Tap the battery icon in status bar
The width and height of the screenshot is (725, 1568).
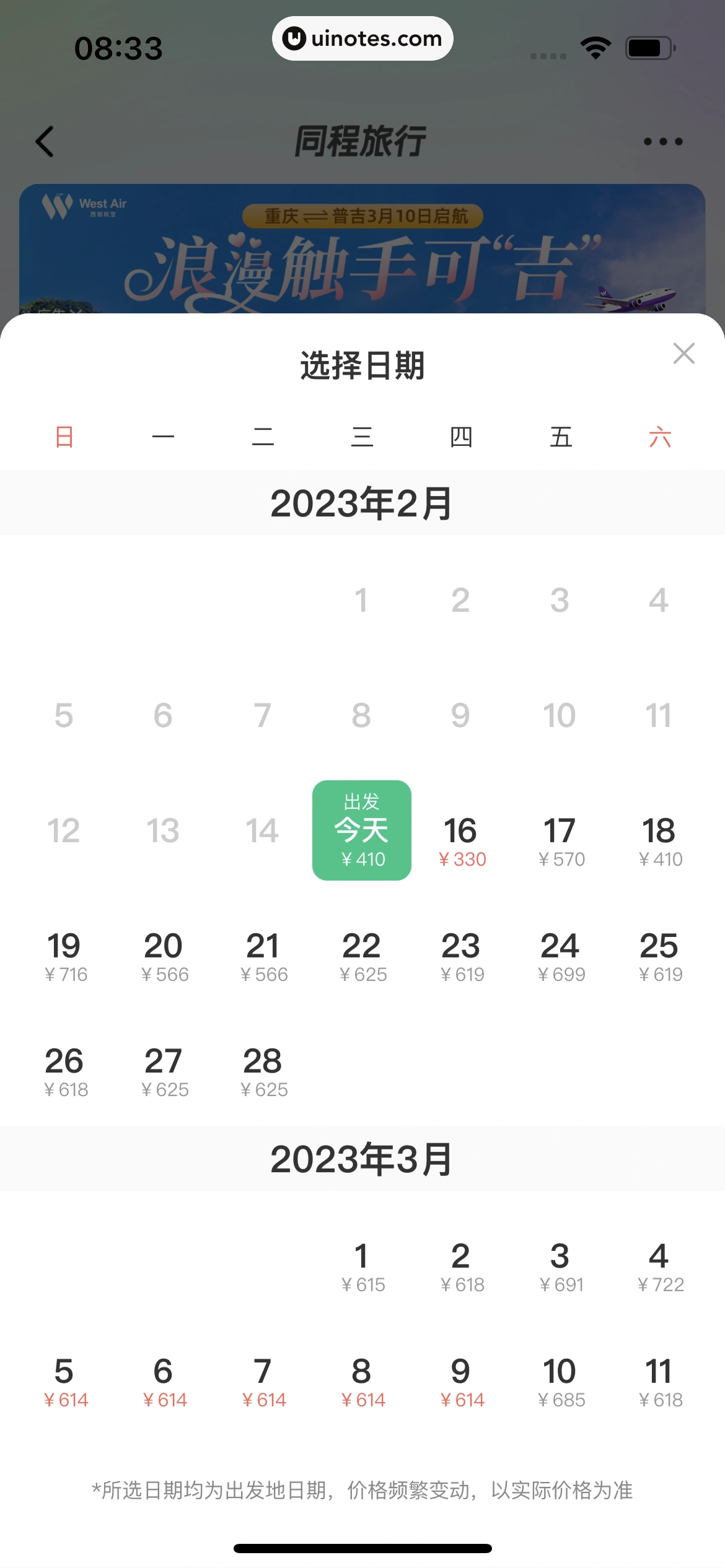(647, 46)
